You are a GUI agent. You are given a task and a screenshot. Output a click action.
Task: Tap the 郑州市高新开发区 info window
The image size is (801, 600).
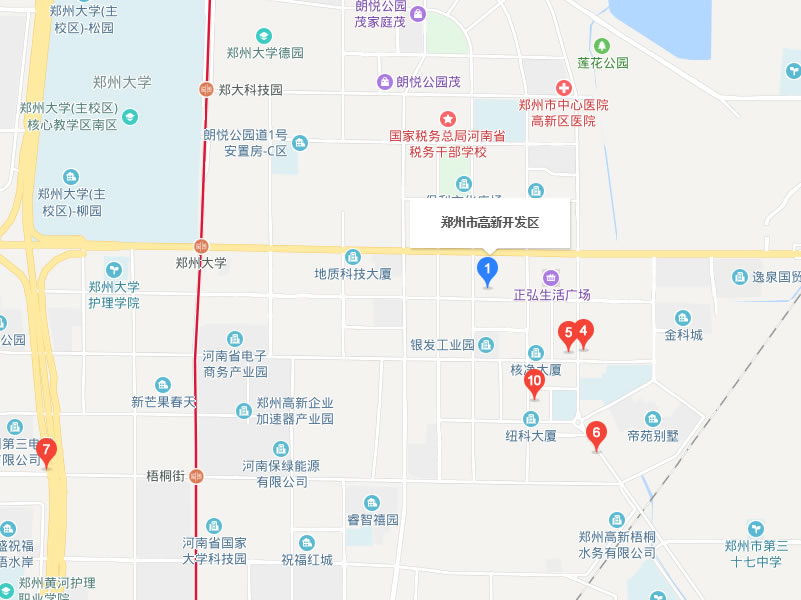click(490, 223)
